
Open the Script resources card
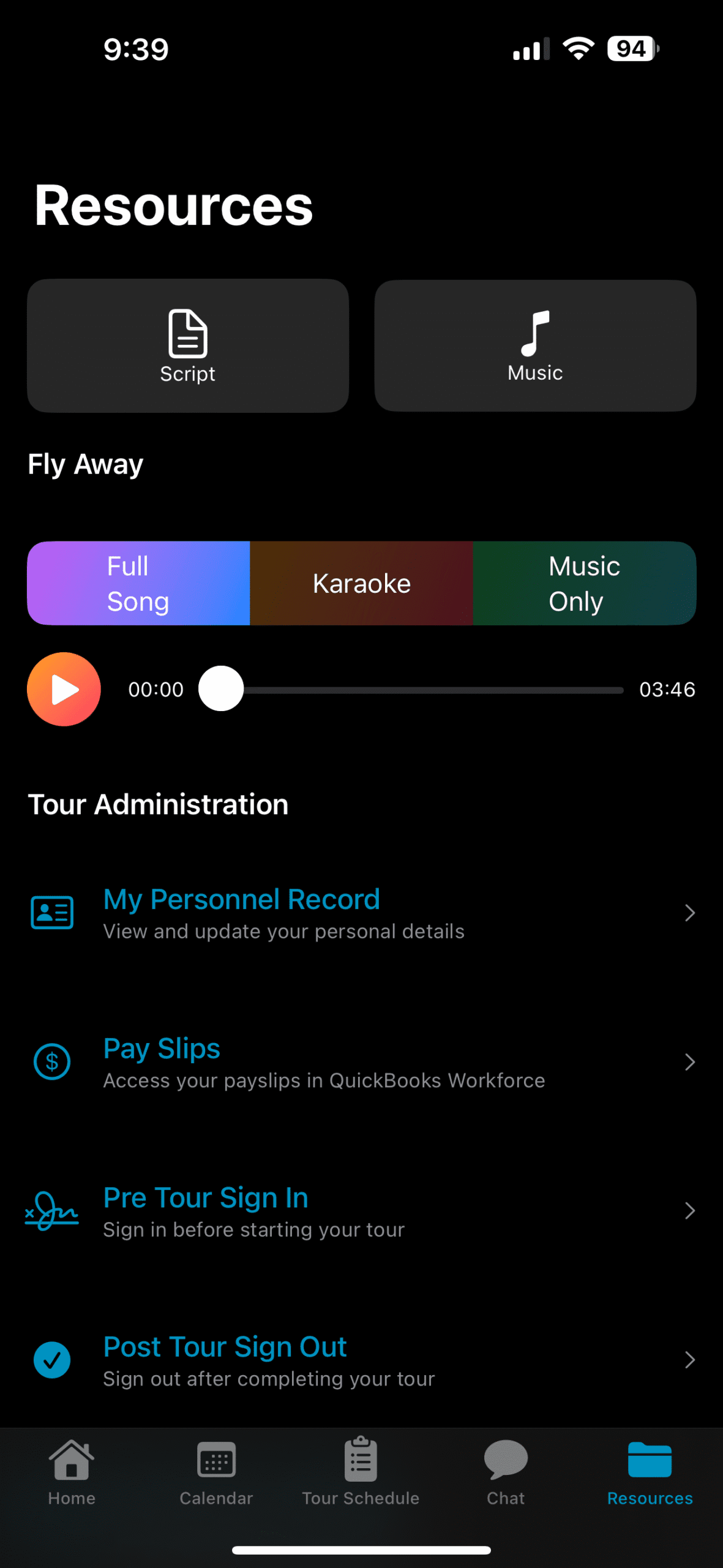[x=187, y=345]
